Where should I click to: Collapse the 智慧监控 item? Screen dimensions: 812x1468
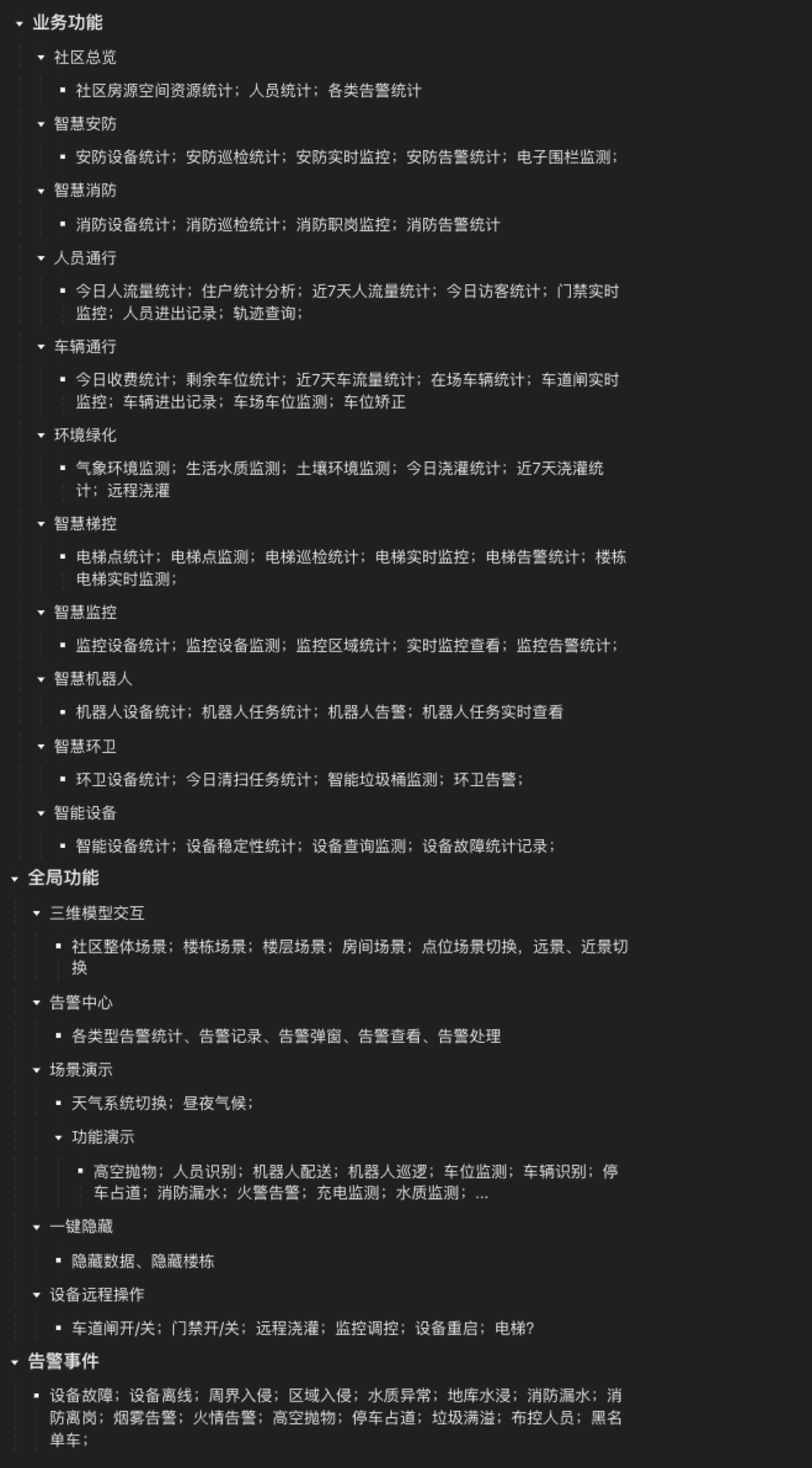(x=41, y=613)
